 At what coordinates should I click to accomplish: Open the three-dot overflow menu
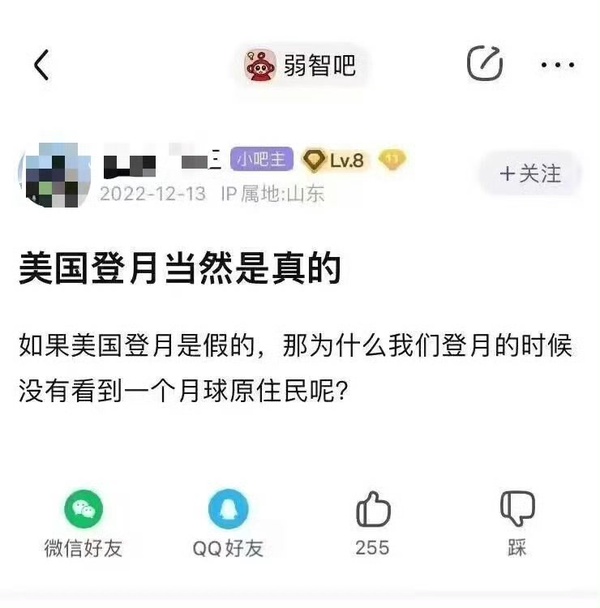pyautogui.click(x=557, y=66)
